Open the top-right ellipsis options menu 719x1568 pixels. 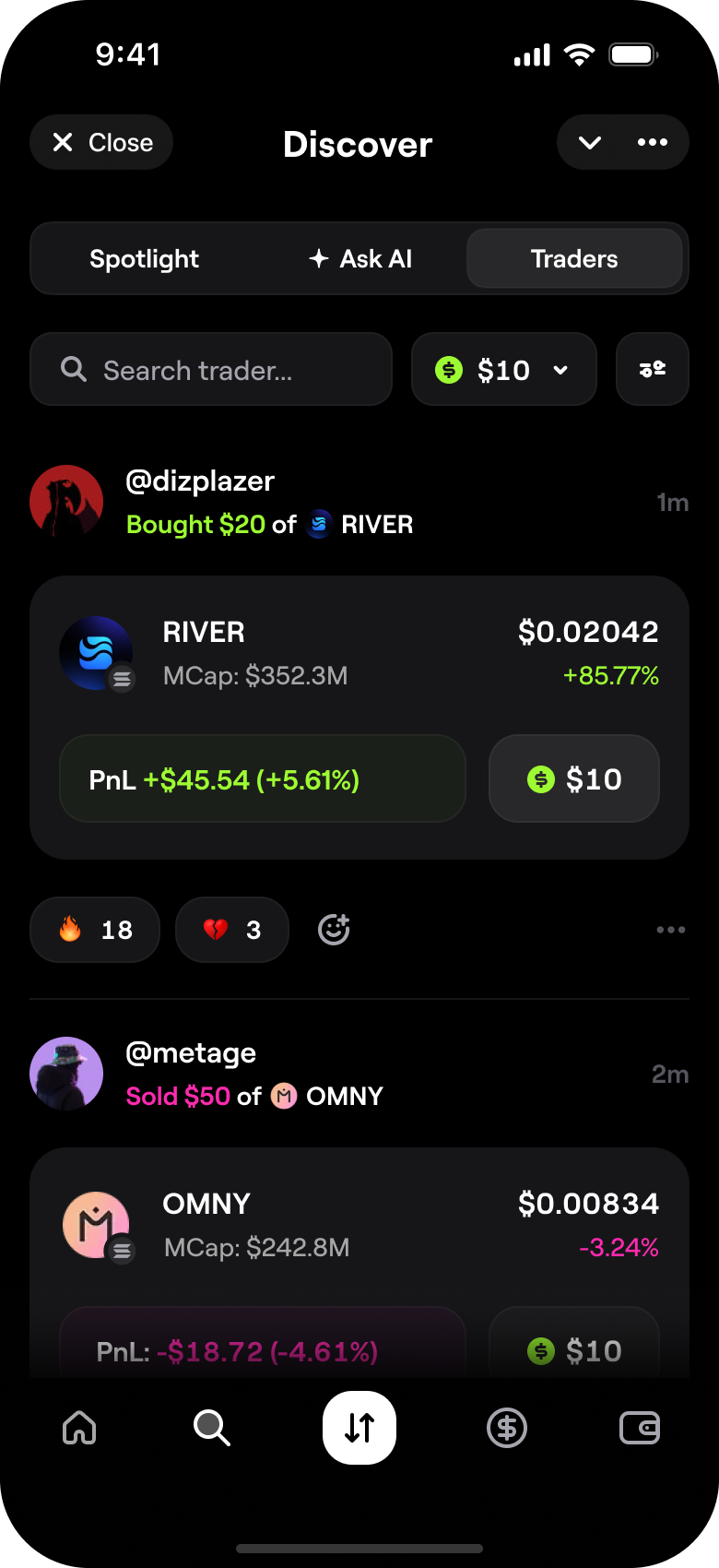click(653, 143)
